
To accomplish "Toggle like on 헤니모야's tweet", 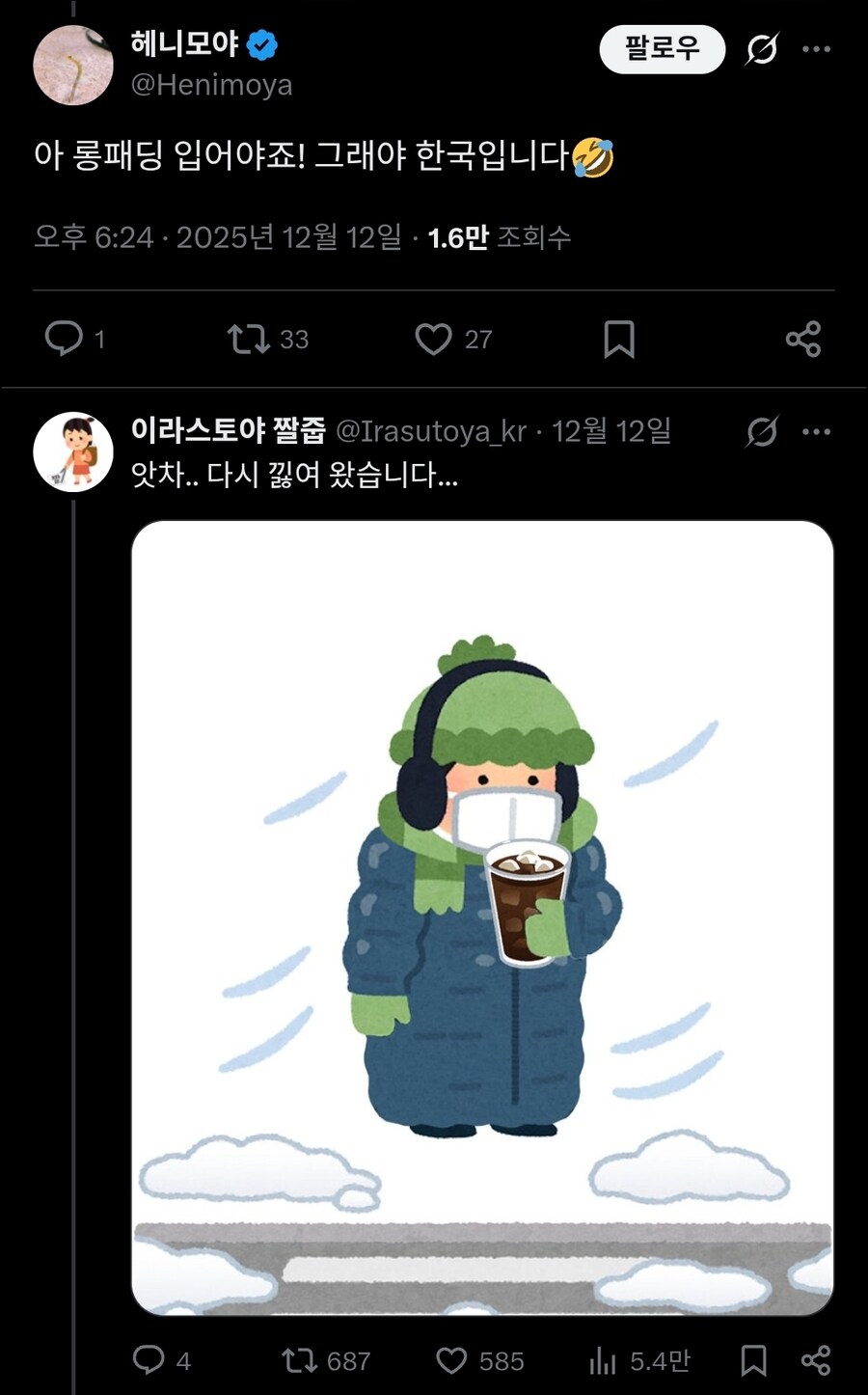I will tap(435, 339).
